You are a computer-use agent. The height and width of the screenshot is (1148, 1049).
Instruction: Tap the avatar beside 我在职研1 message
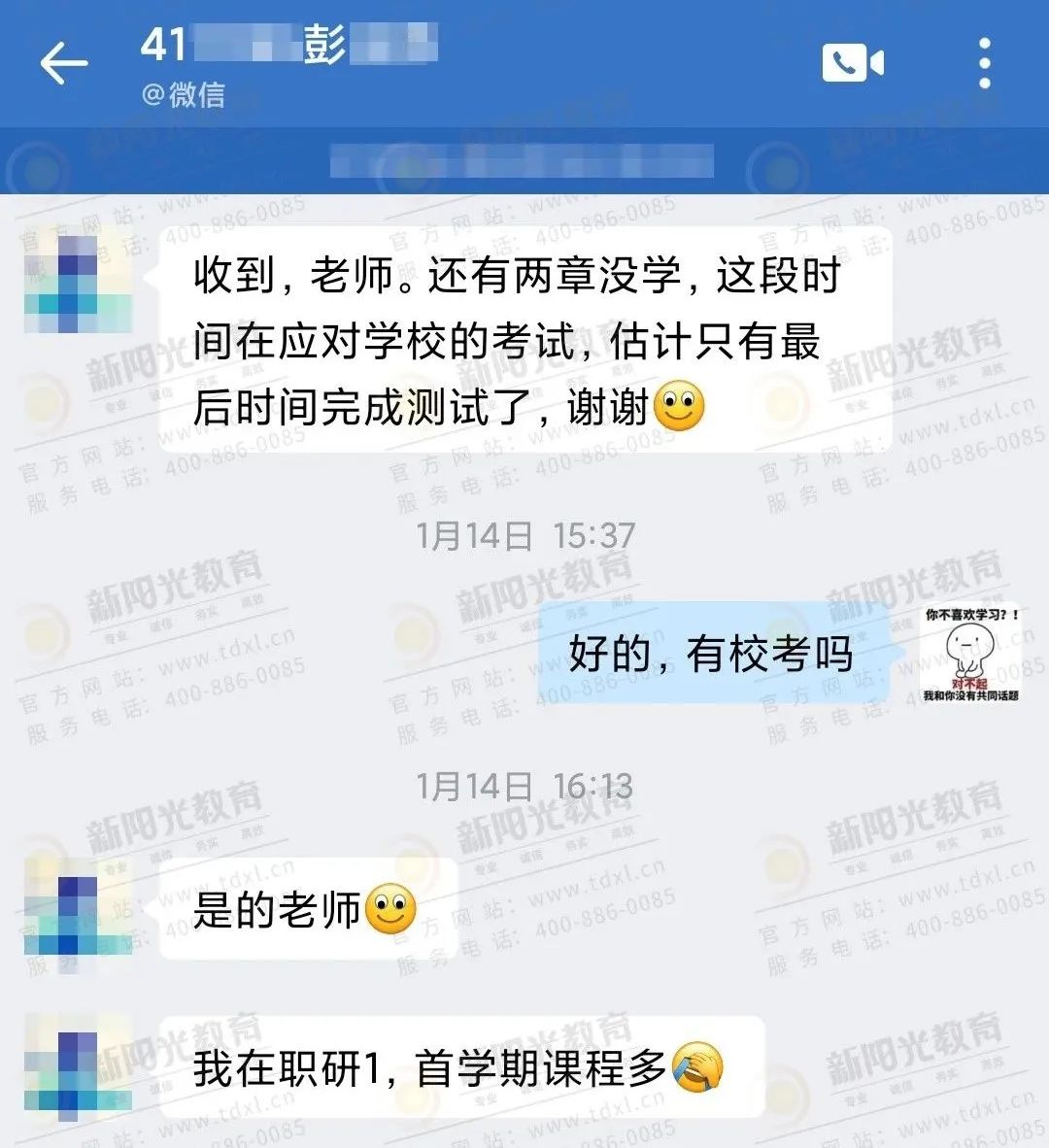click(78, 1070)
